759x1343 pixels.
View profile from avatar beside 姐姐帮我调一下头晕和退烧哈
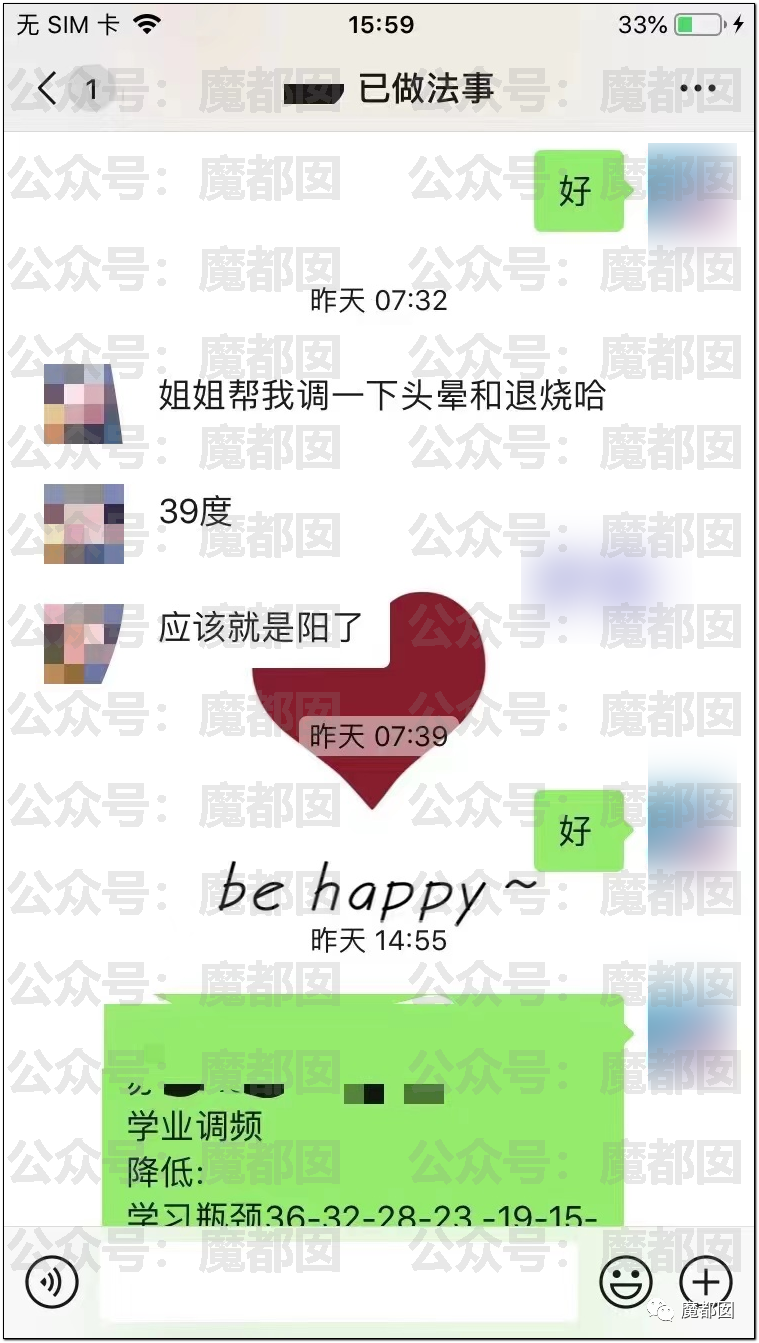[x=84, y=404]
